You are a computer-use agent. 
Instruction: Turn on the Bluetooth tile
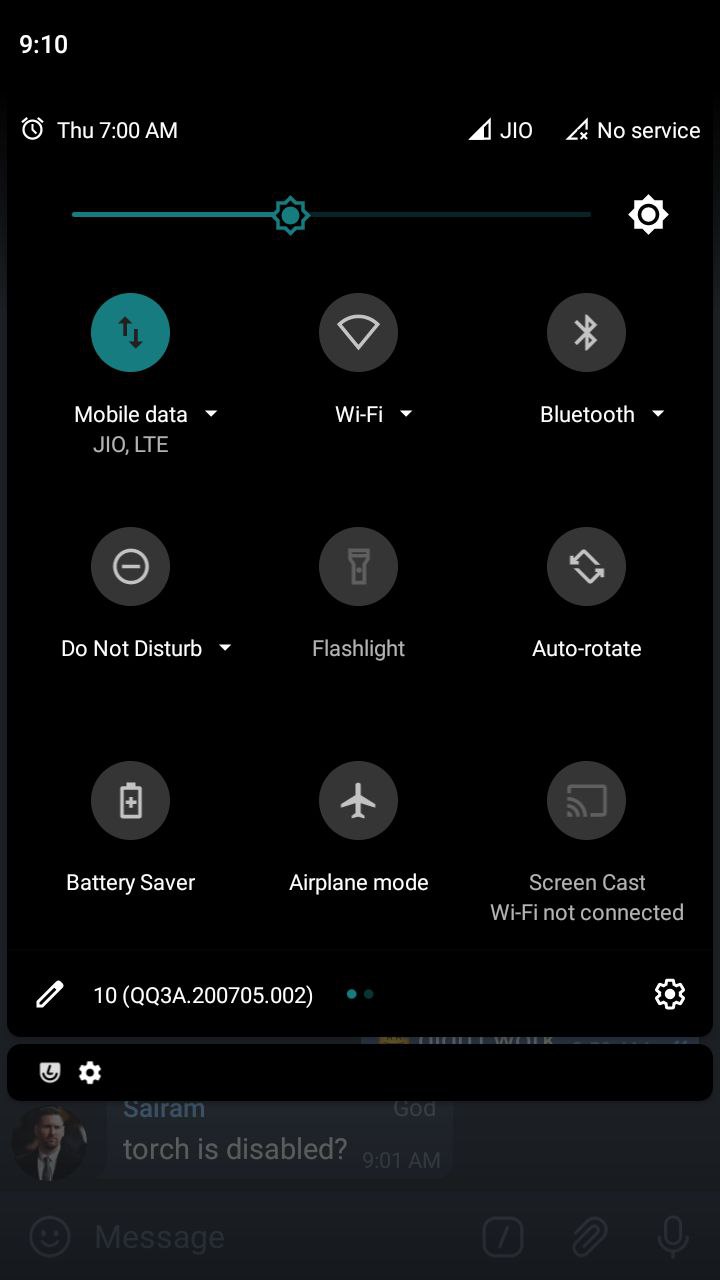[x=586, y=332]
